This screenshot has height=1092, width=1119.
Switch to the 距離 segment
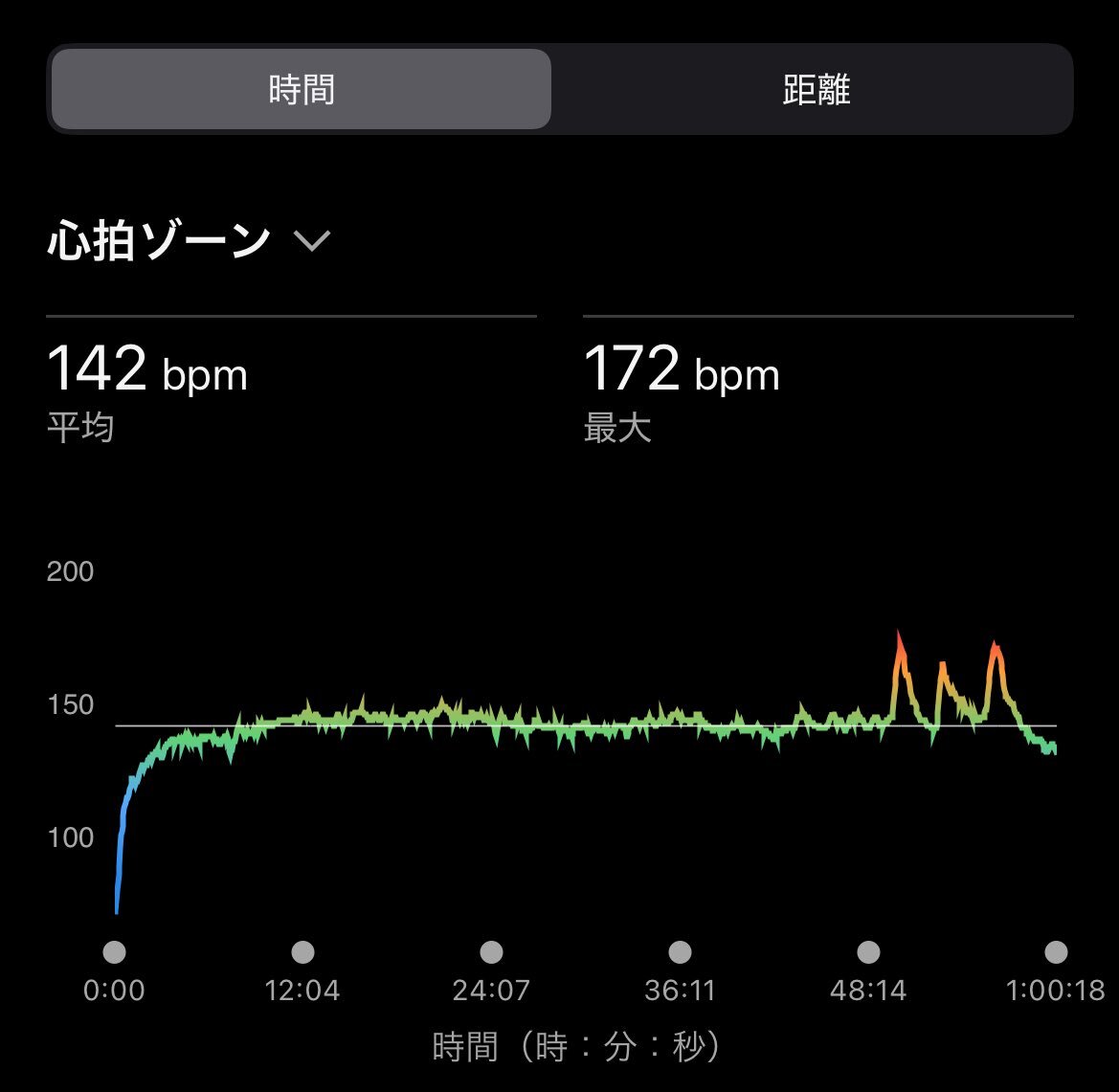816,90
